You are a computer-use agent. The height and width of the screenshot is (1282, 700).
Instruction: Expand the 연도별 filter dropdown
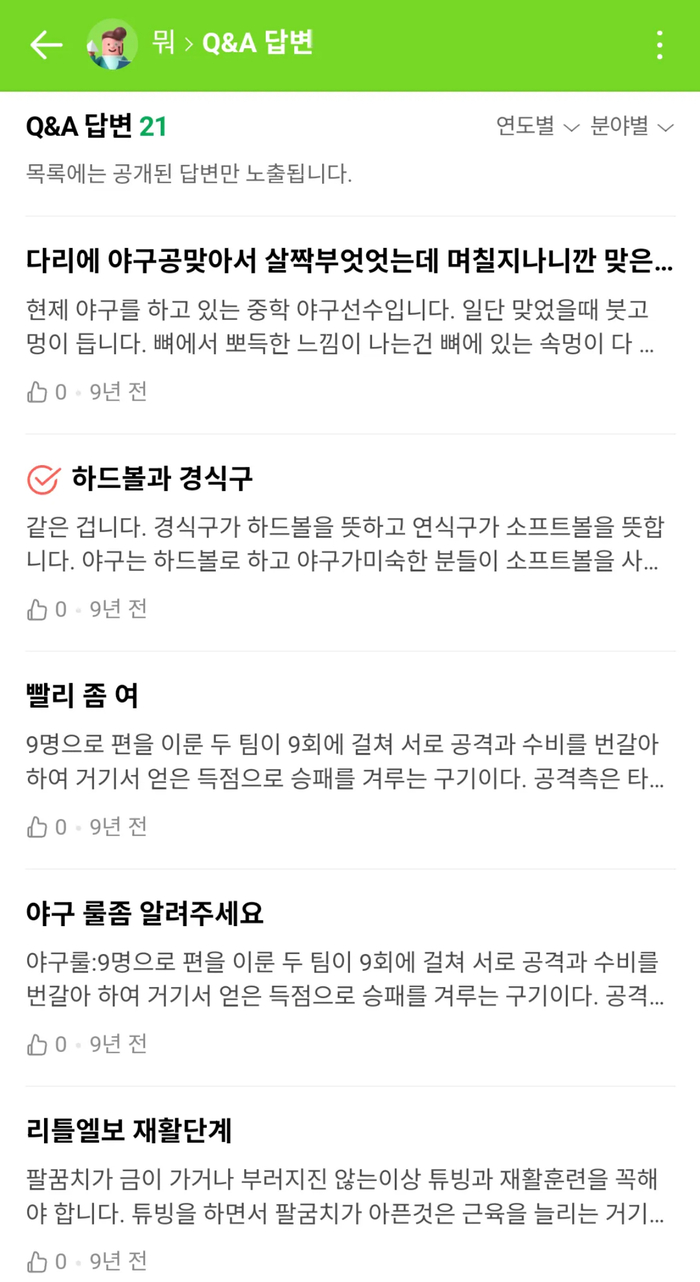537,126
